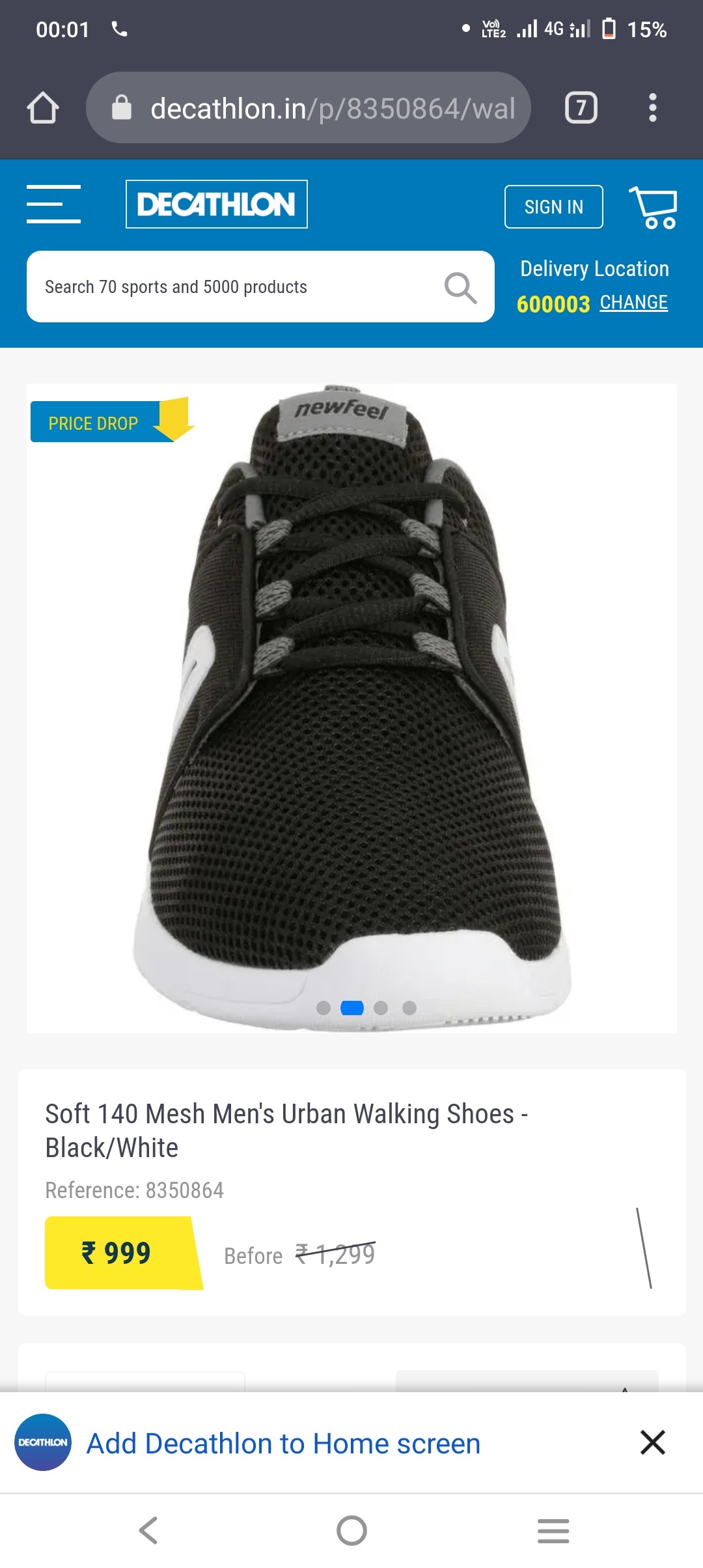The height and width of the screenshot is (1568, 703).
Task: Open the Decathlon hamburger menu
Action: tap(53, 204)
